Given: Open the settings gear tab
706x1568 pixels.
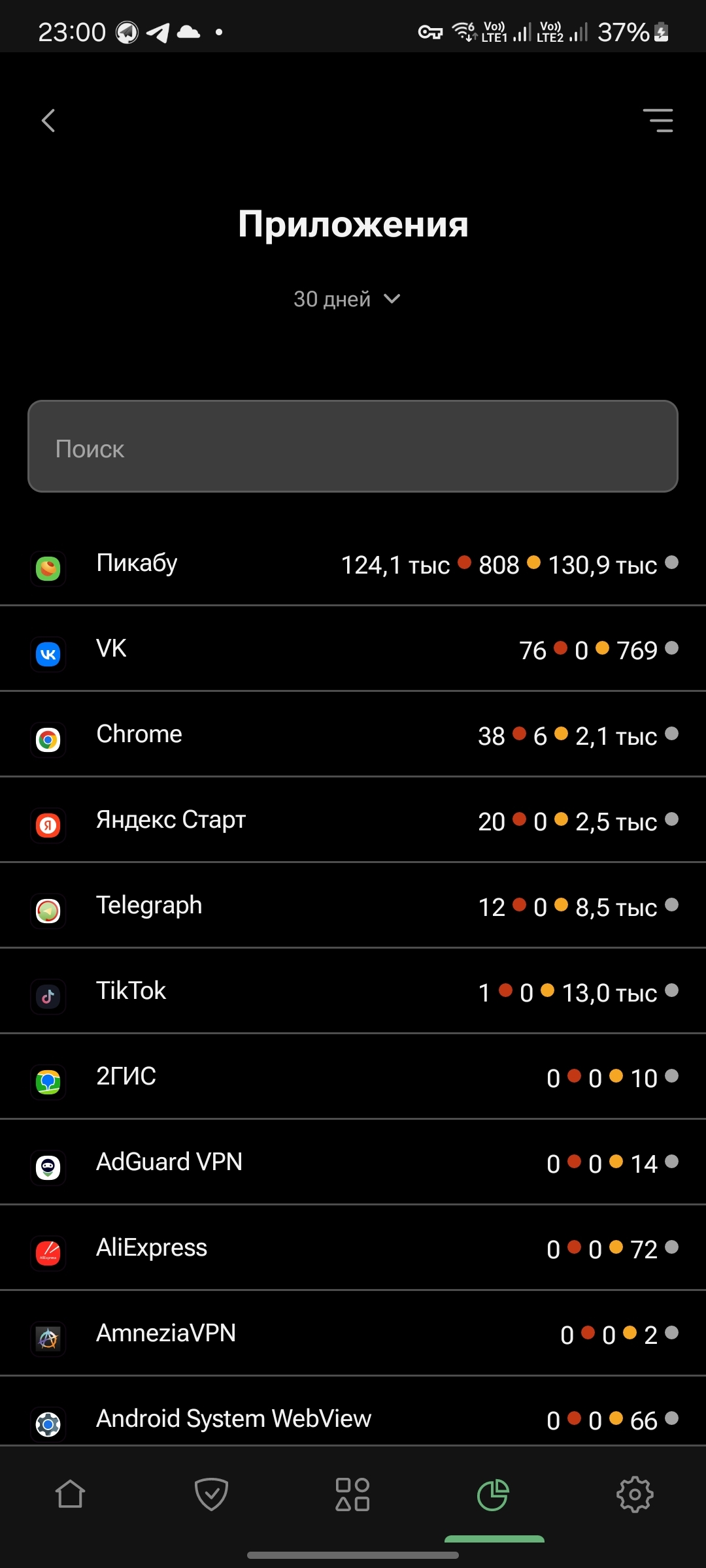Looking at the screenshot, I should 635,1495.
